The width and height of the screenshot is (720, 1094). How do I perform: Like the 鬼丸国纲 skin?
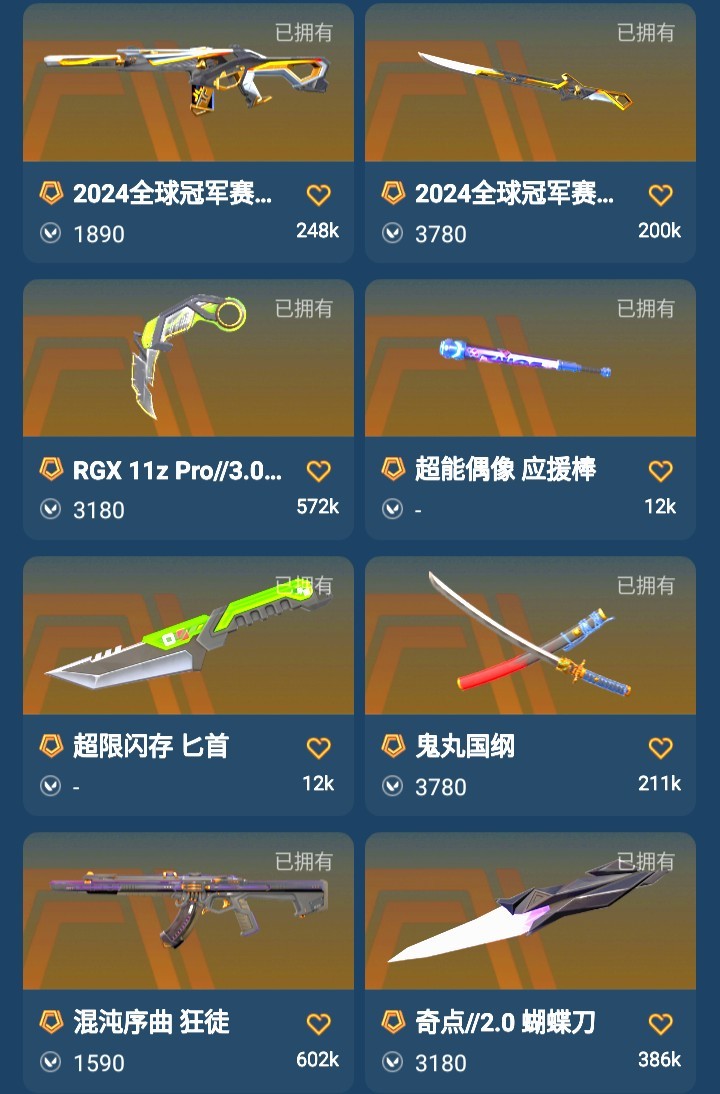click(x=660, y=747)
